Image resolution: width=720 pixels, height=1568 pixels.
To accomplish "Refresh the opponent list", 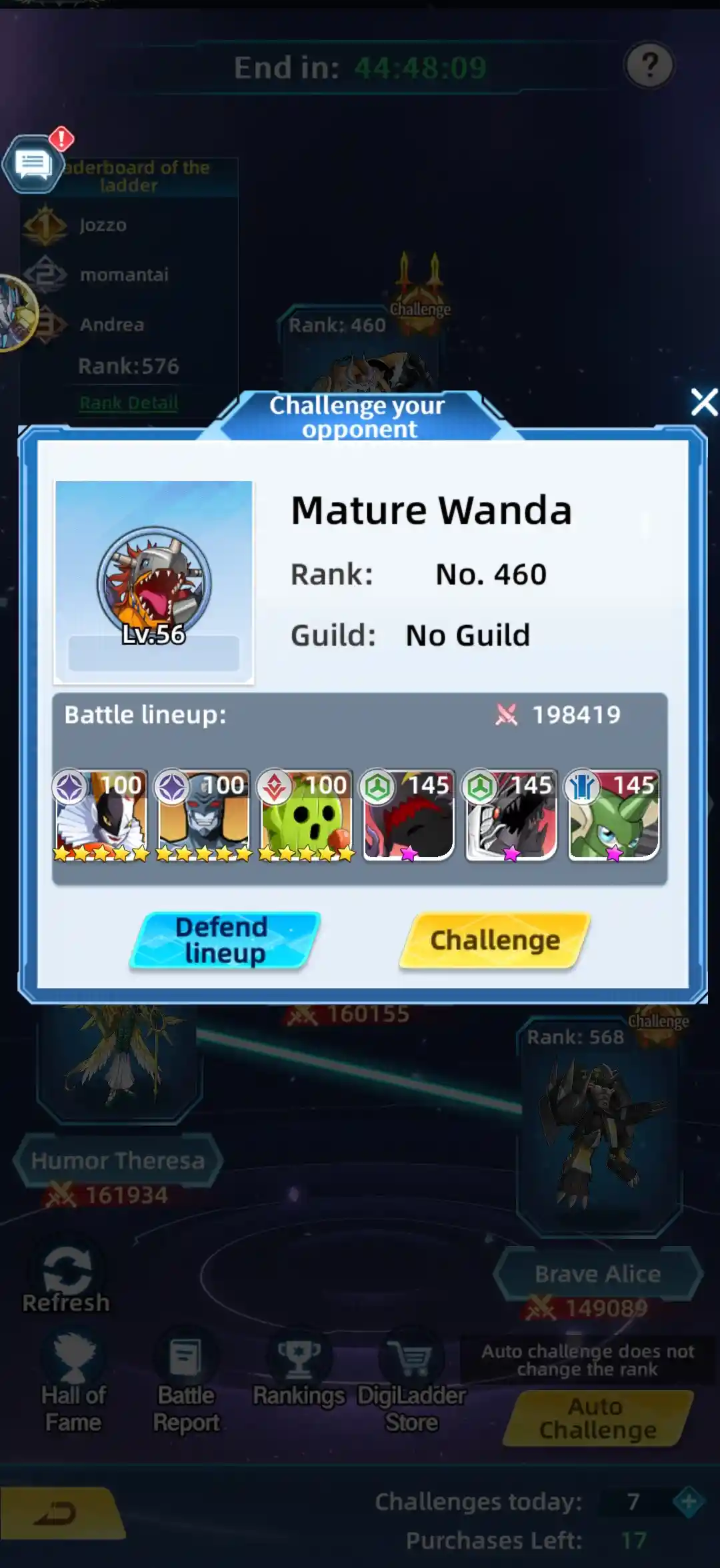I will tap(67, 1278).
